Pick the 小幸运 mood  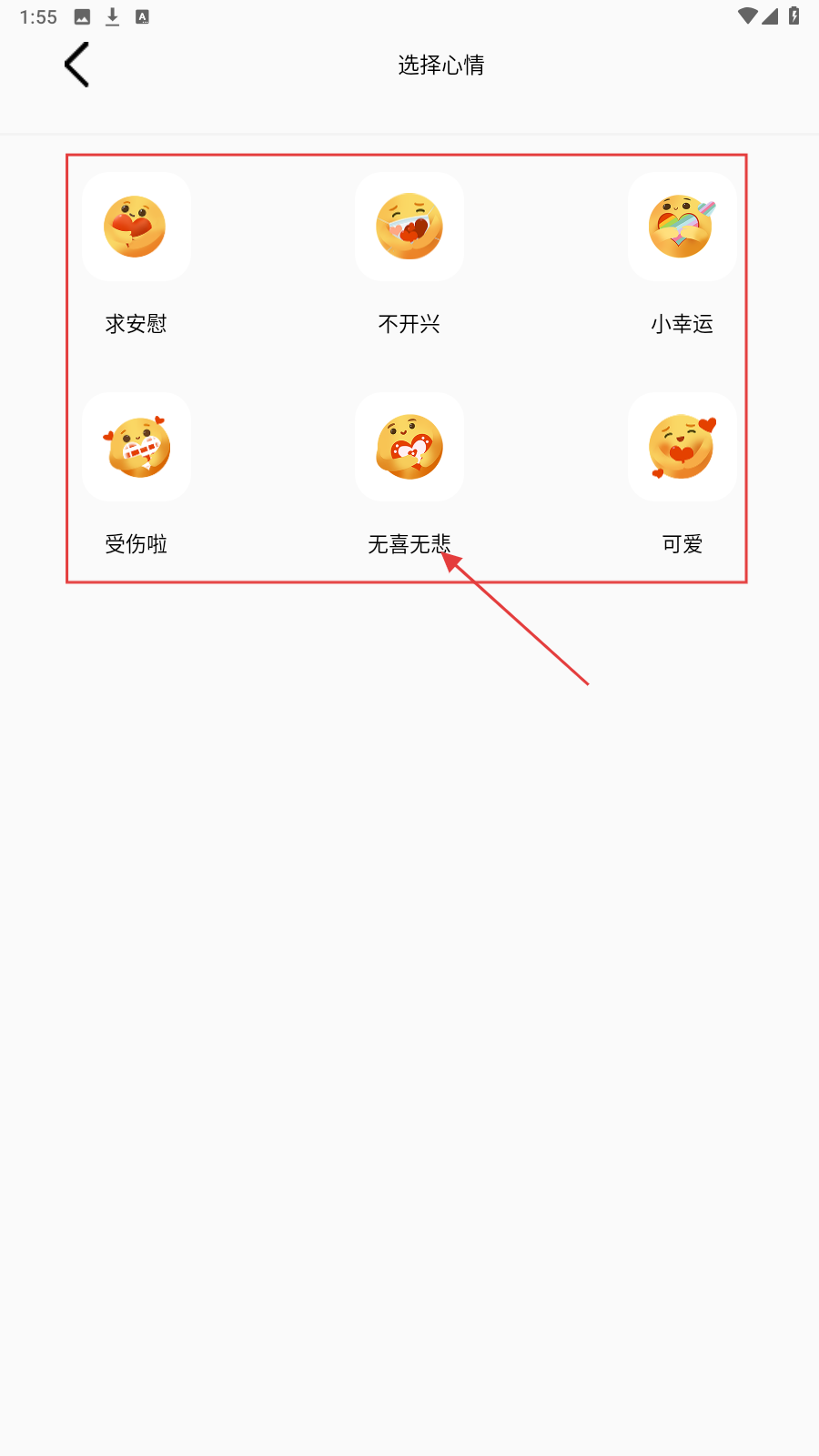[x=682, y=227]
